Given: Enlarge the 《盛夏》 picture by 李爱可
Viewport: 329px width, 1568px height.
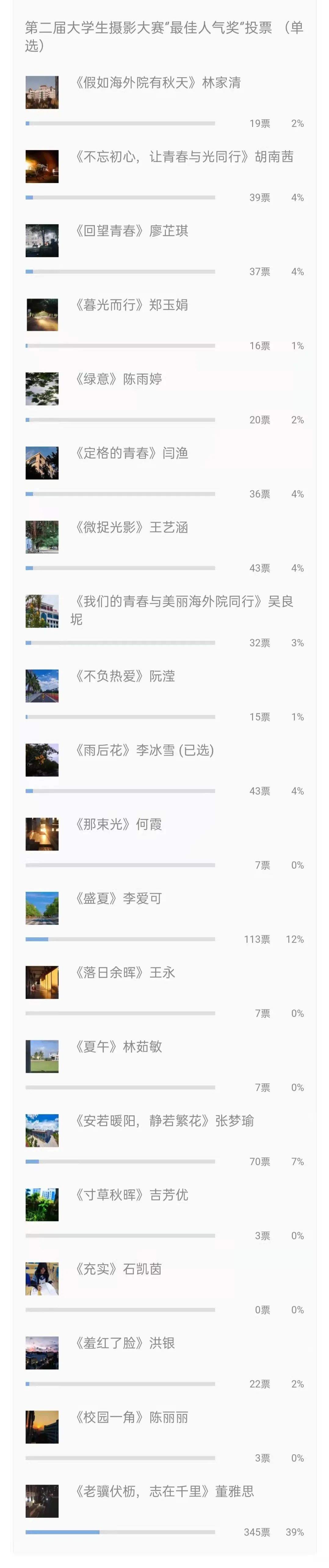Looking at the screenshot, I should [x=42, y=908].
